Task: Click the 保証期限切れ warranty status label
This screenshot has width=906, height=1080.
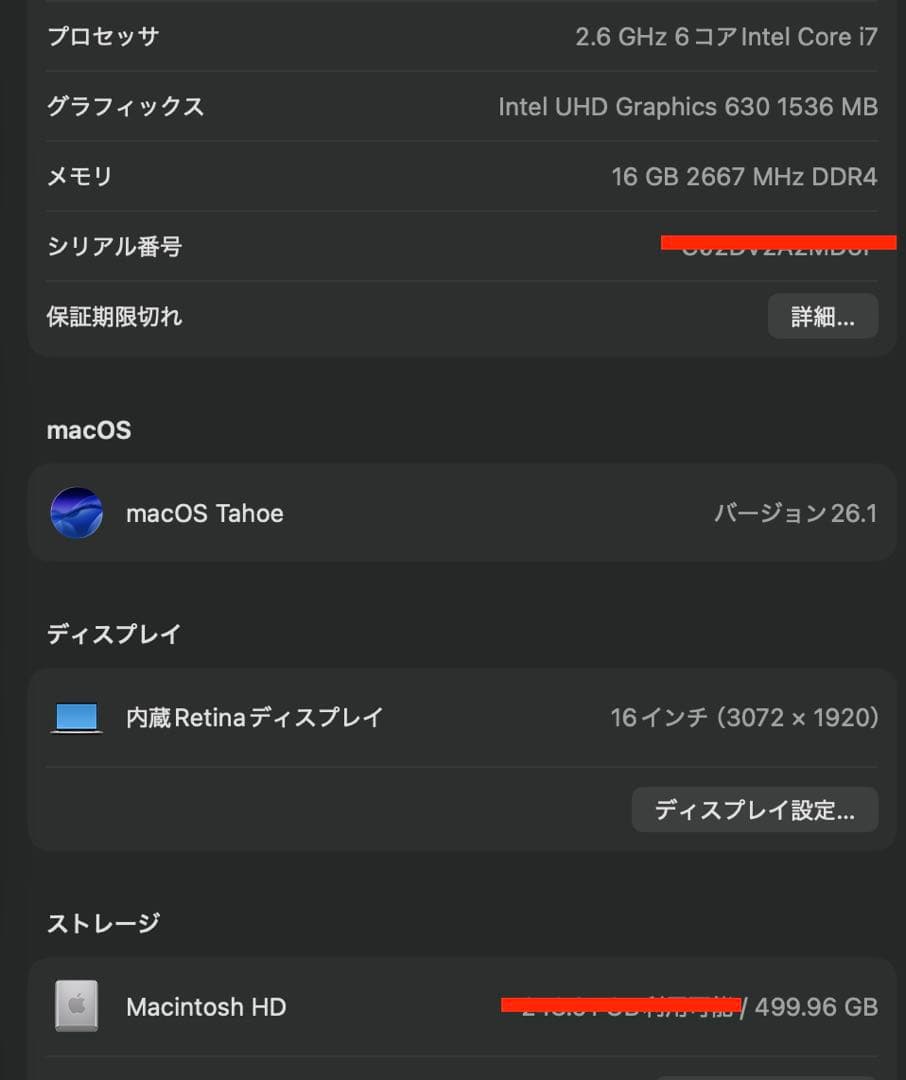Action: 111,316
